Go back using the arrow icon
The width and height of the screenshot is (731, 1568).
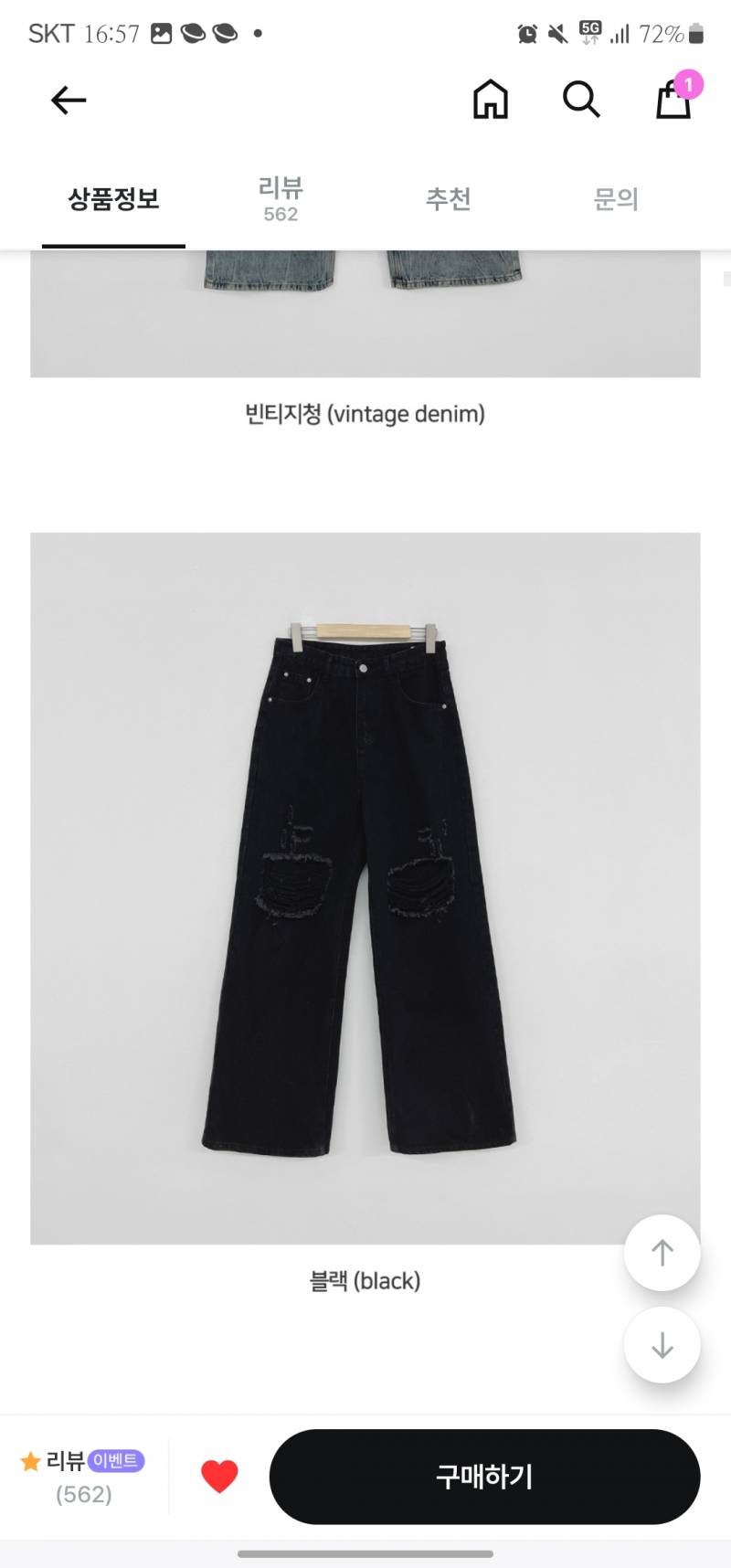pyautogui.click(x=69, y=100)
